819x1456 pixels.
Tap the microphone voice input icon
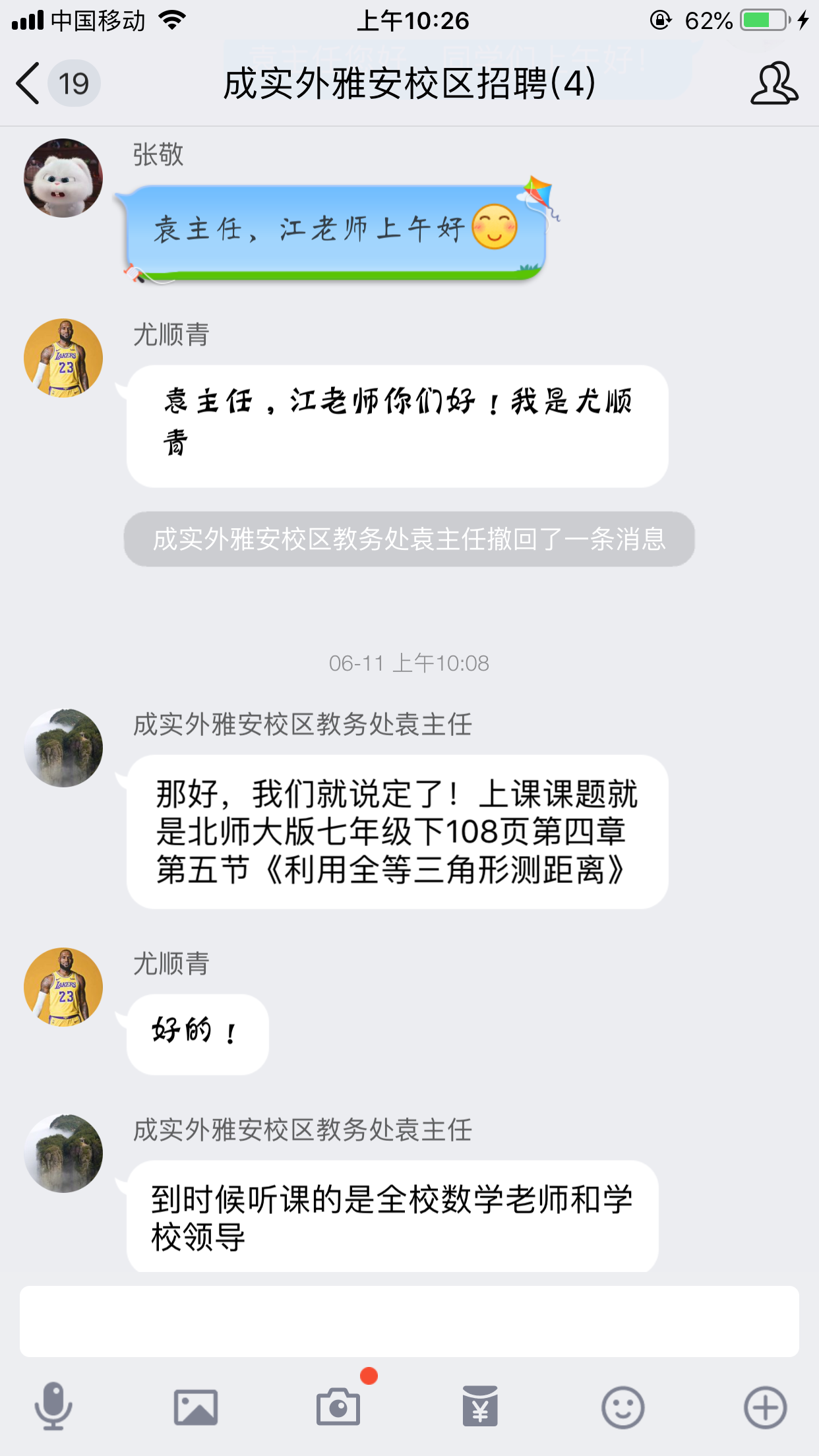[x=53, y=1407]
